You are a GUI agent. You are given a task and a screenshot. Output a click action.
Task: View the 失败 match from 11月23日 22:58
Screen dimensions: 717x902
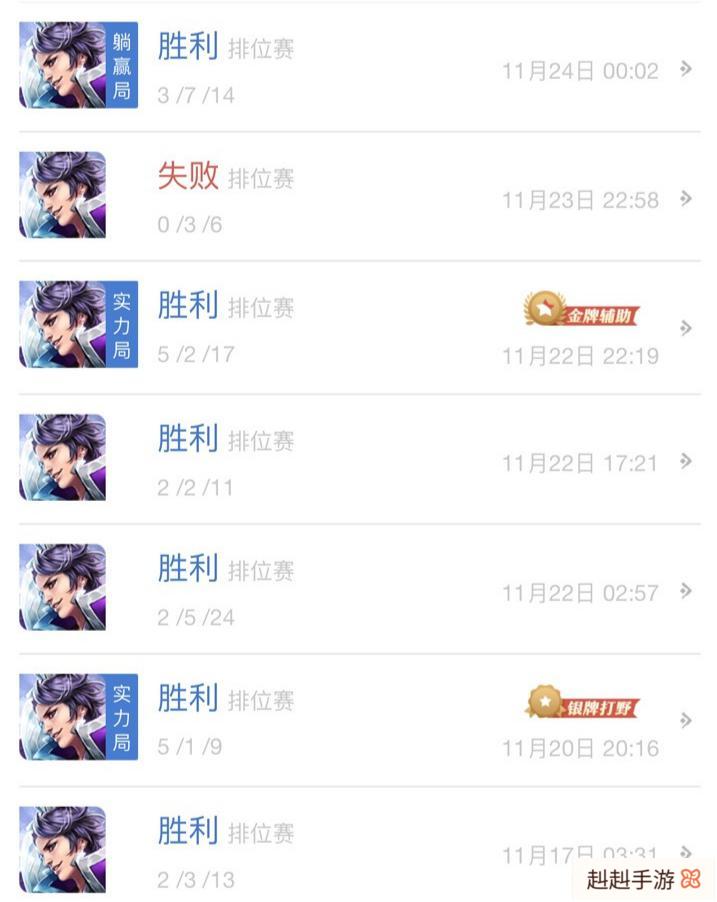click(x=358, y=197)
